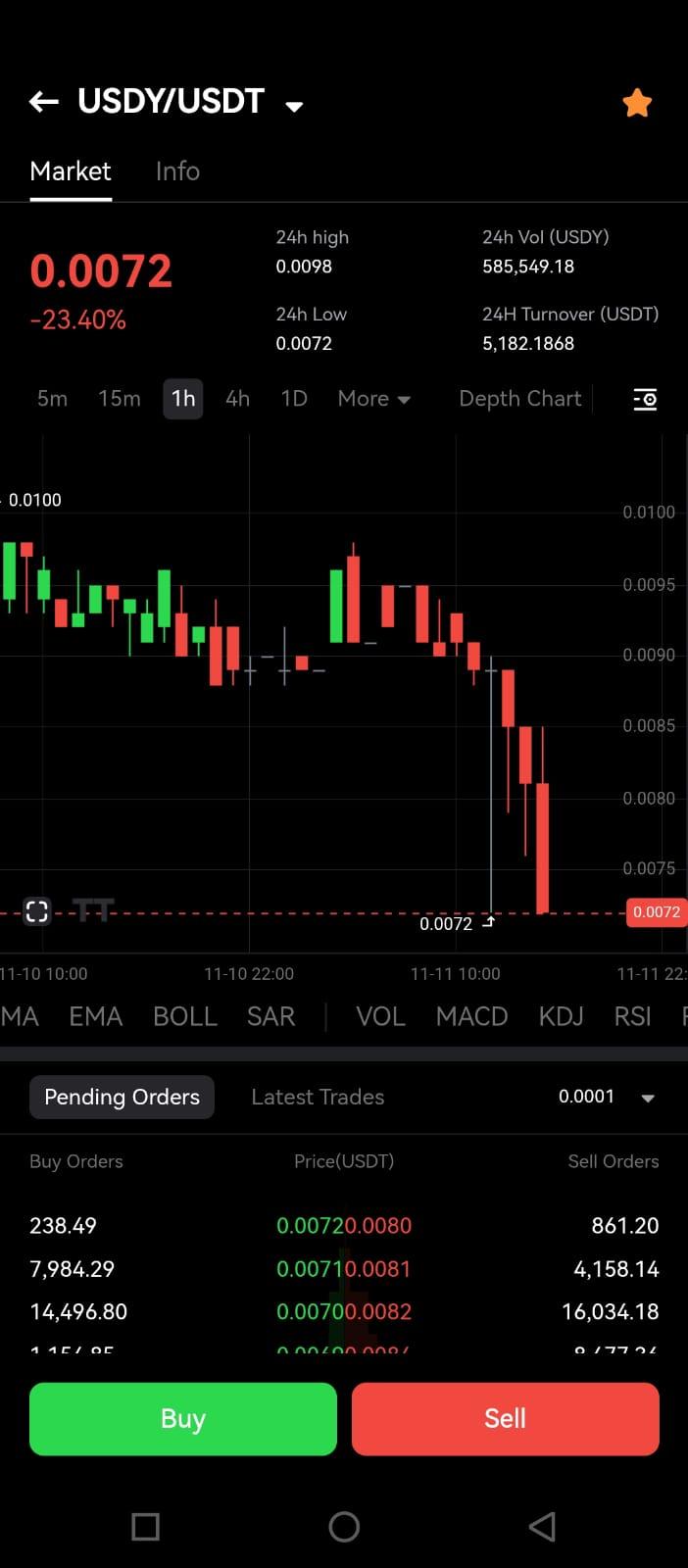Image resolution: width=688 pixels, height=1568 pixels.
Task: Show the RSI indicator
Action: click(632, 1016)
